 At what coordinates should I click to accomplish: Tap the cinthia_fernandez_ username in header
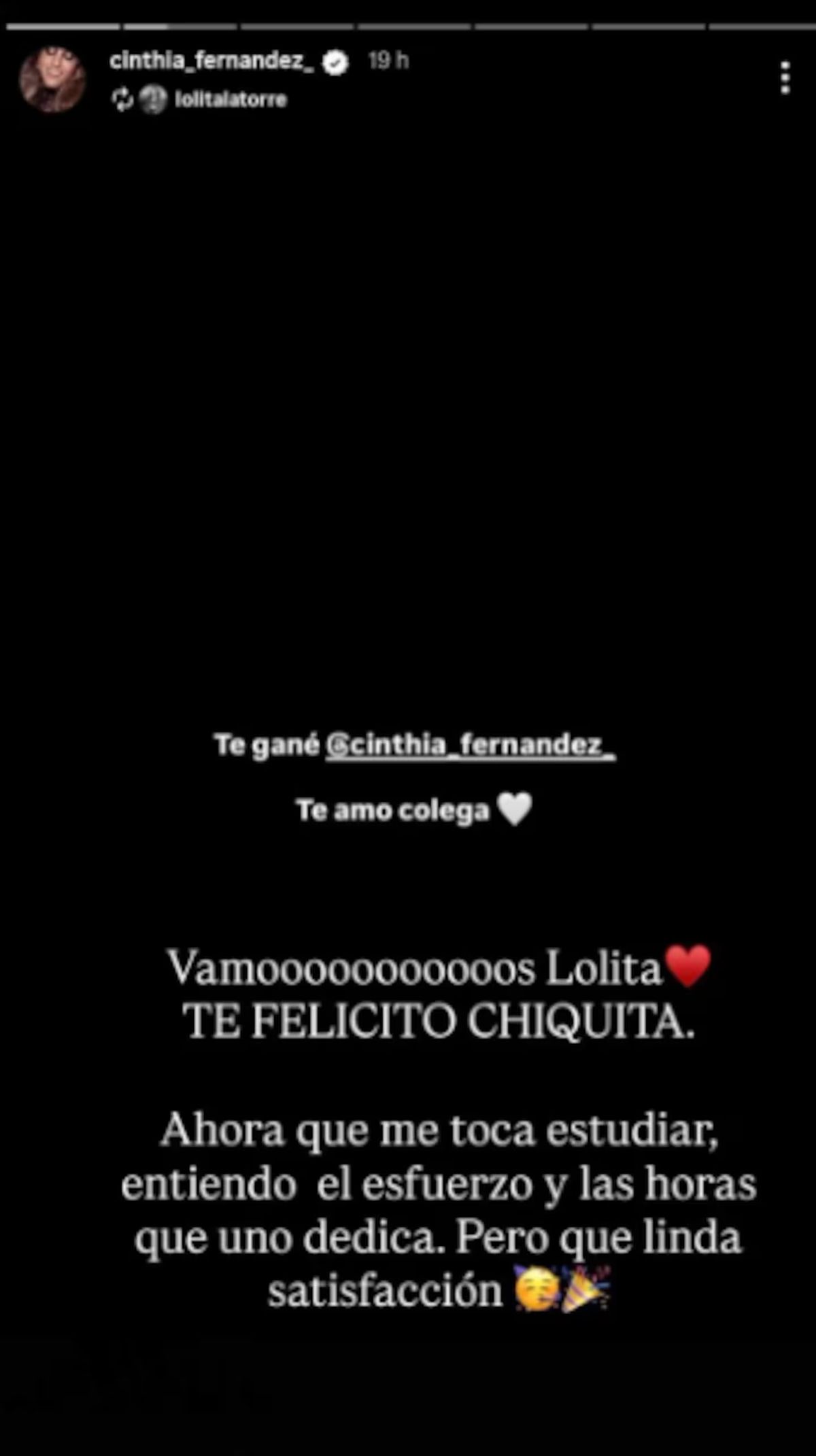[211, 61]
